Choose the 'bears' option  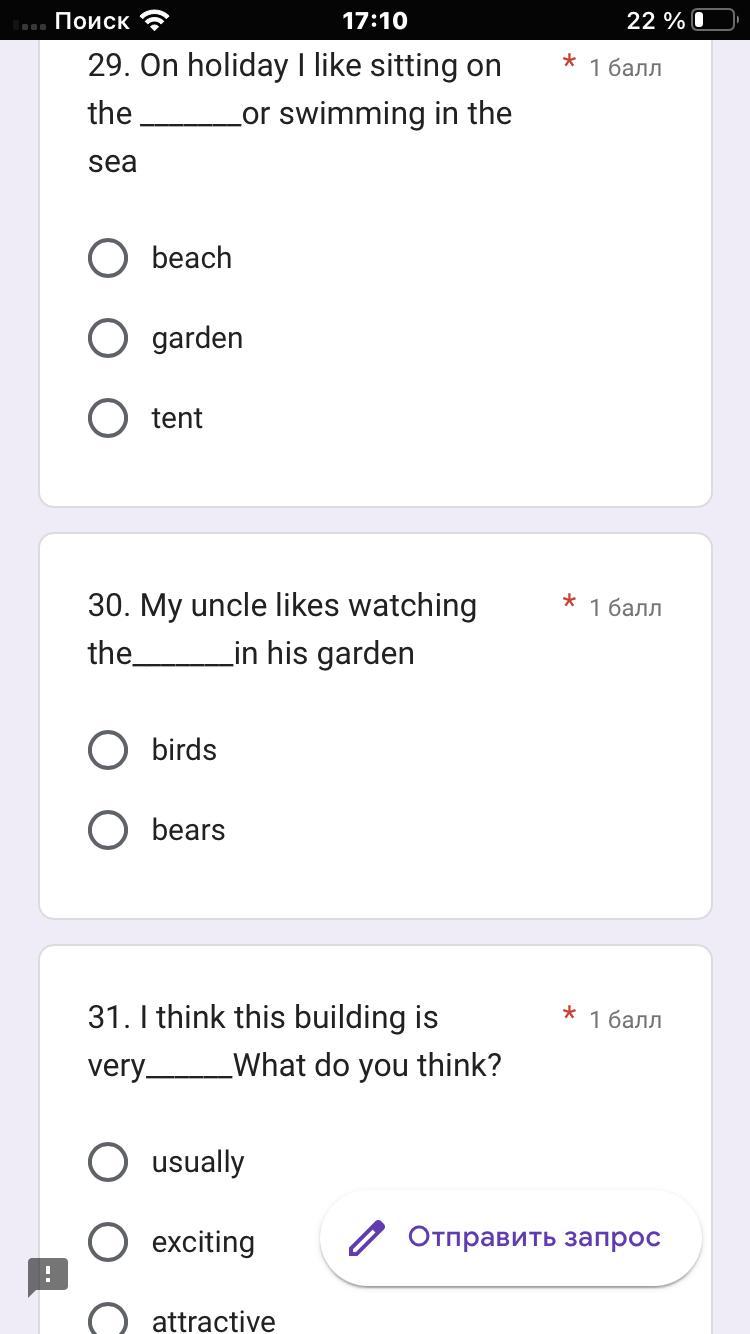pos(108,830)
